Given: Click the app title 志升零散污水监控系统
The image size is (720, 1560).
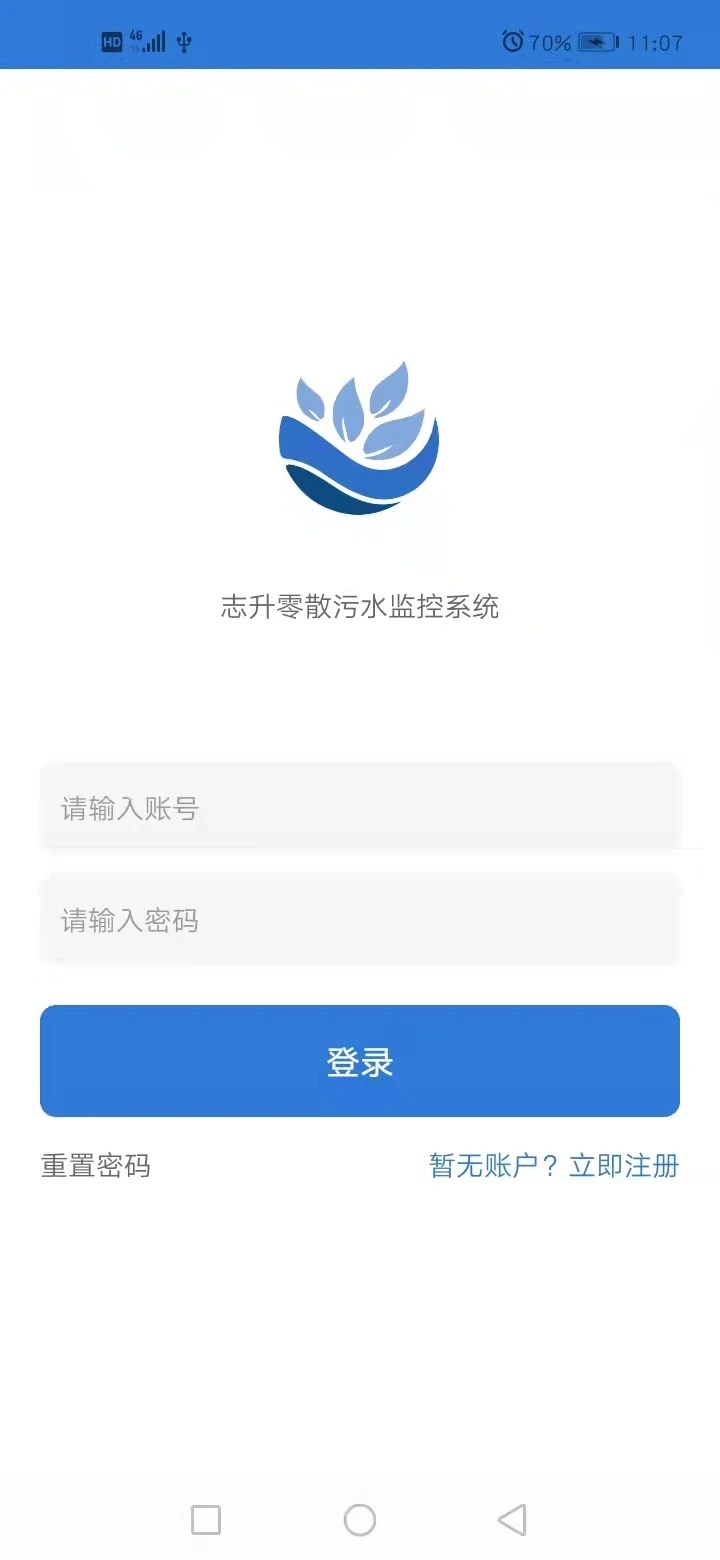Looking at the screenshot, I should pyautogui.click(x=360, y=607).
